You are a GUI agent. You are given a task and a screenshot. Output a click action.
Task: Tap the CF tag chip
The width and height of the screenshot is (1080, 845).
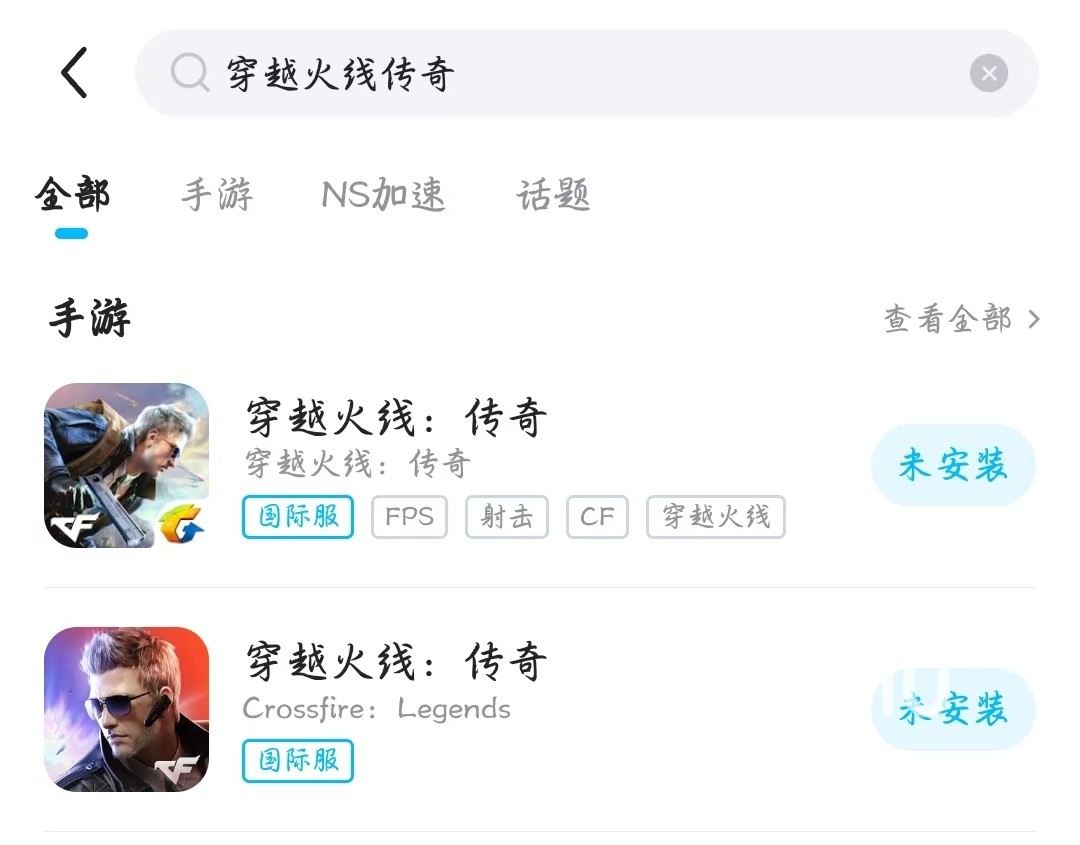(x=597, y=517)
